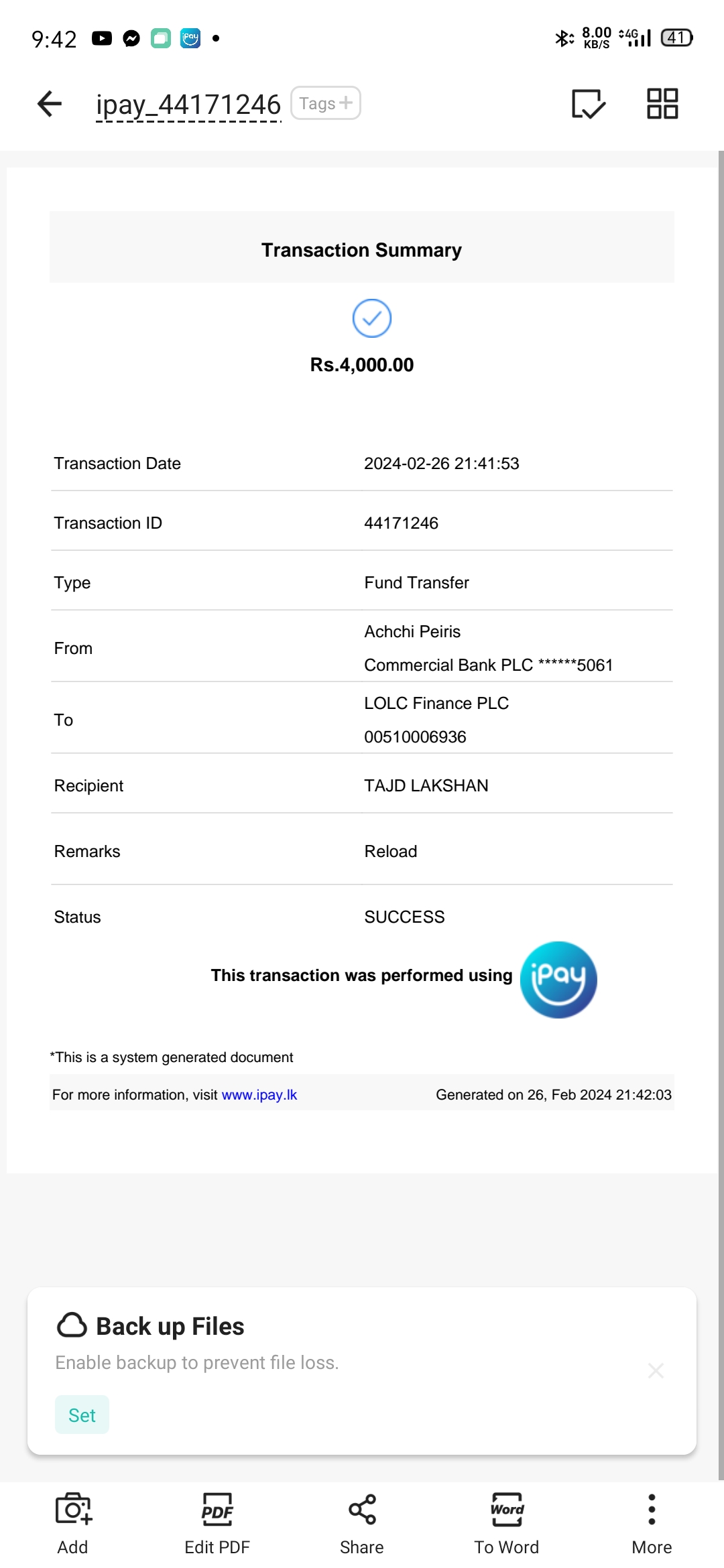Open the transaction summary page preview

pyautogui.click(x=362, y=670)
